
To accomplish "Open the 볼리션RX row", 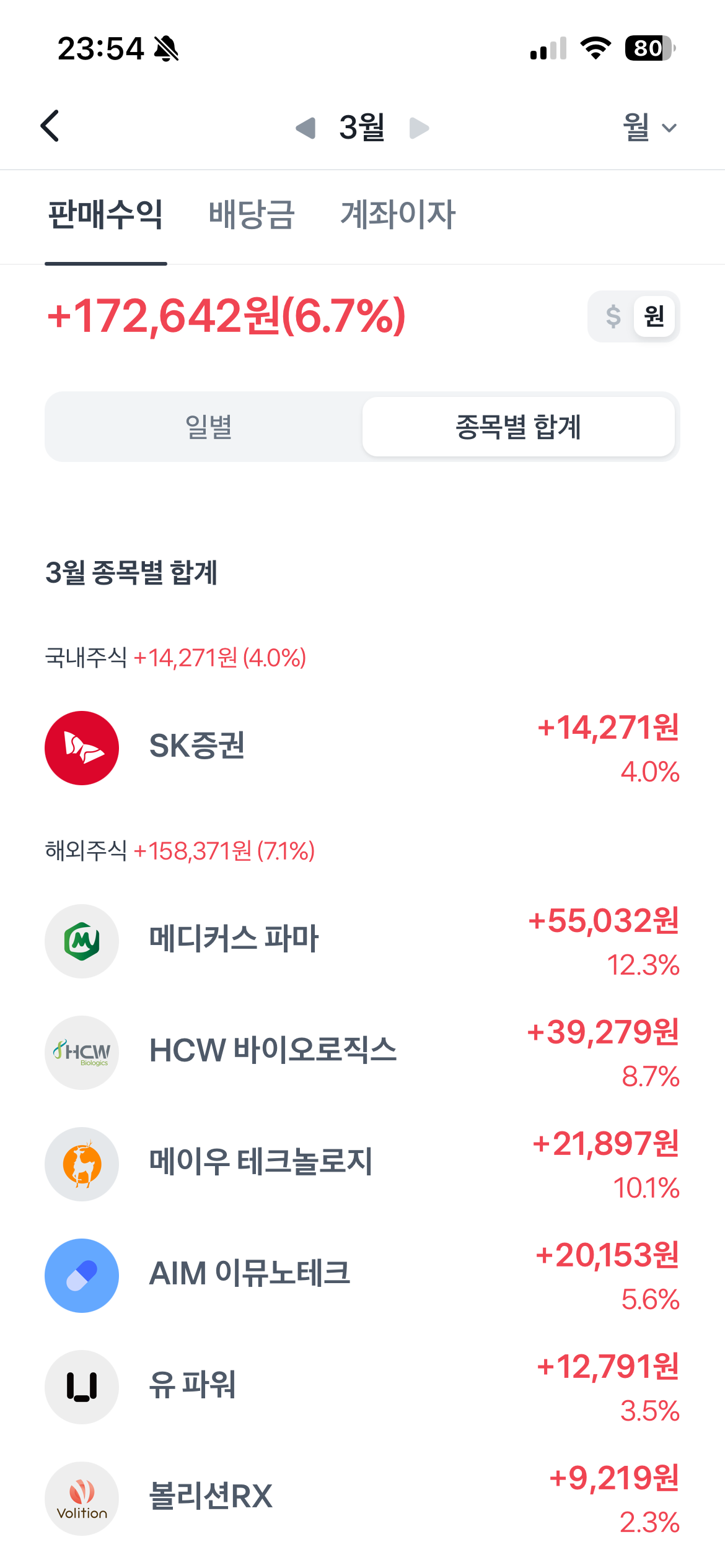I will (362, 1499).
